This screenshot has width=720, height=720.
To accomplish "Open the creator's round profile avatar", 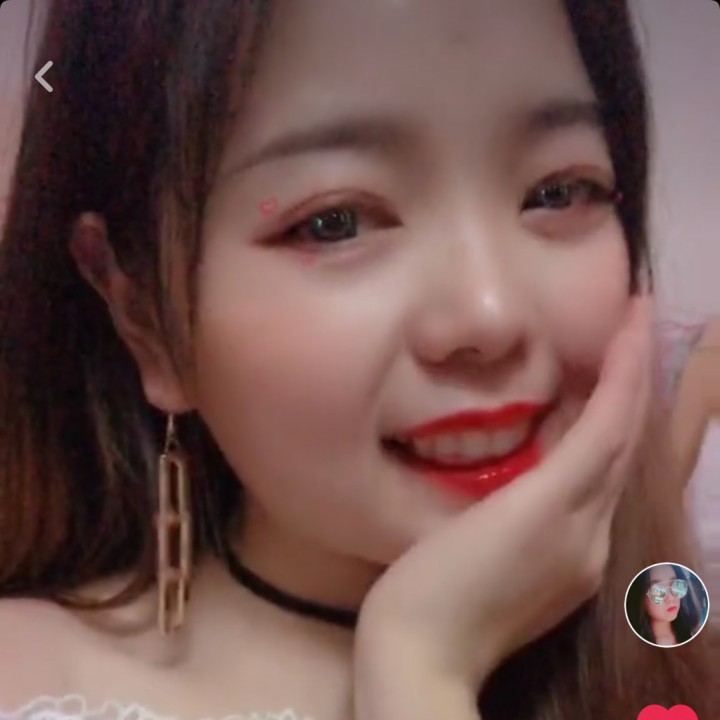I will pyautogui.click(x=666, y=604).
